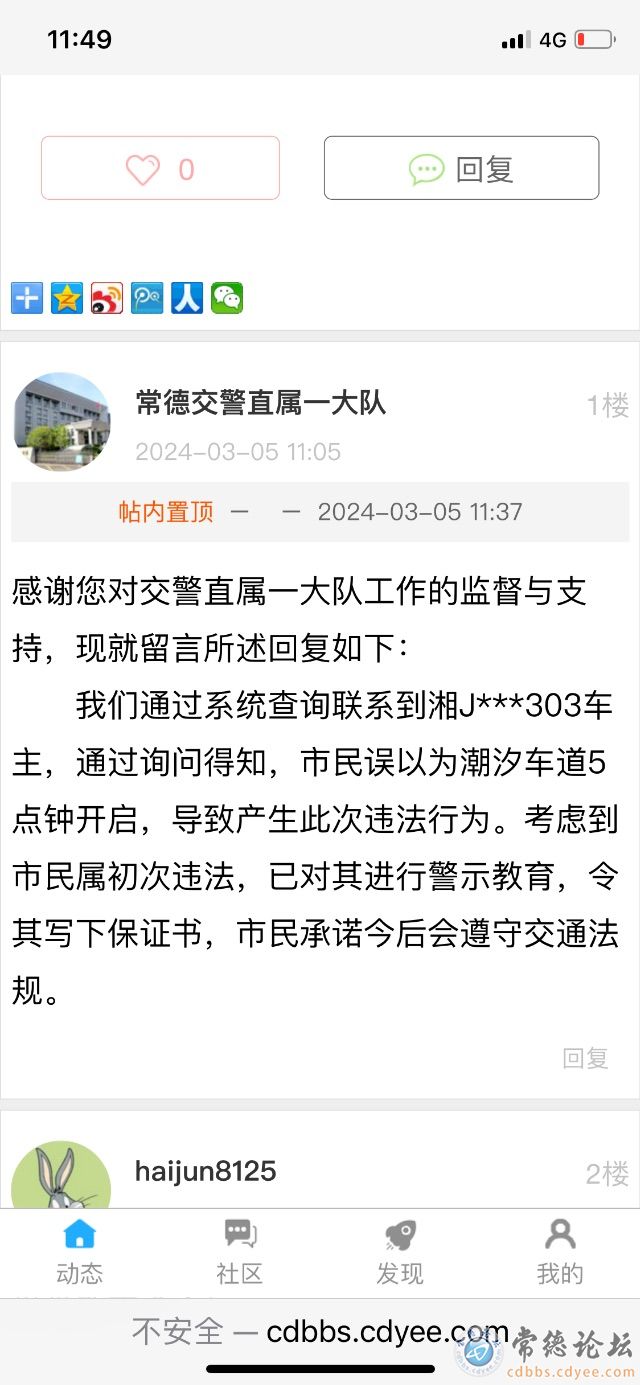Open 常德交警直属一大队 username link

pyautogui.click(x=261, y=404)
